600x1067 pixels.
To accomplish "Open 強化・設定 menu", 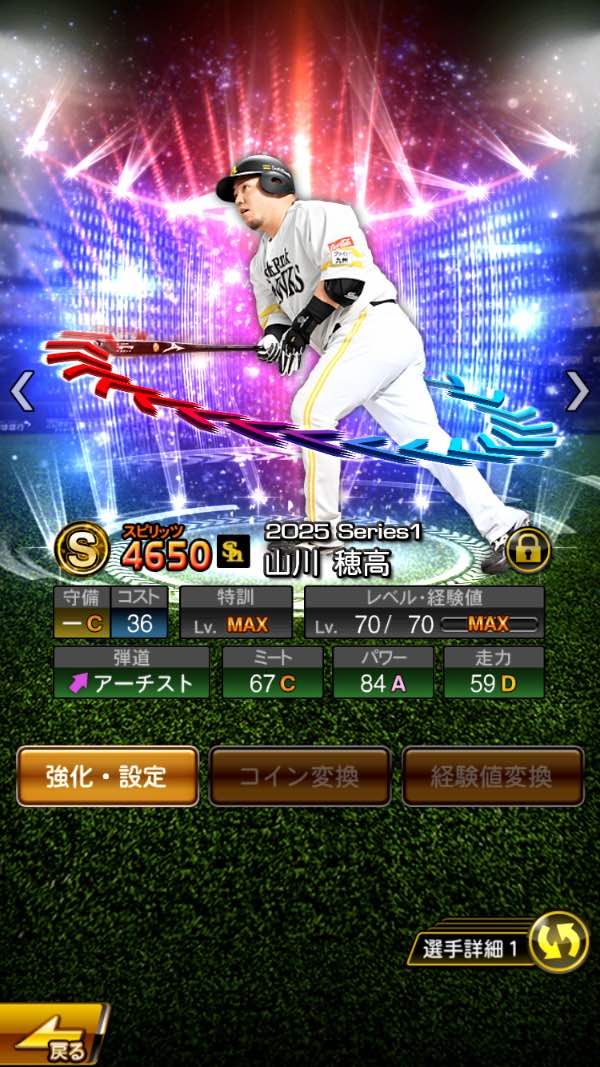I will coord(107,776).
